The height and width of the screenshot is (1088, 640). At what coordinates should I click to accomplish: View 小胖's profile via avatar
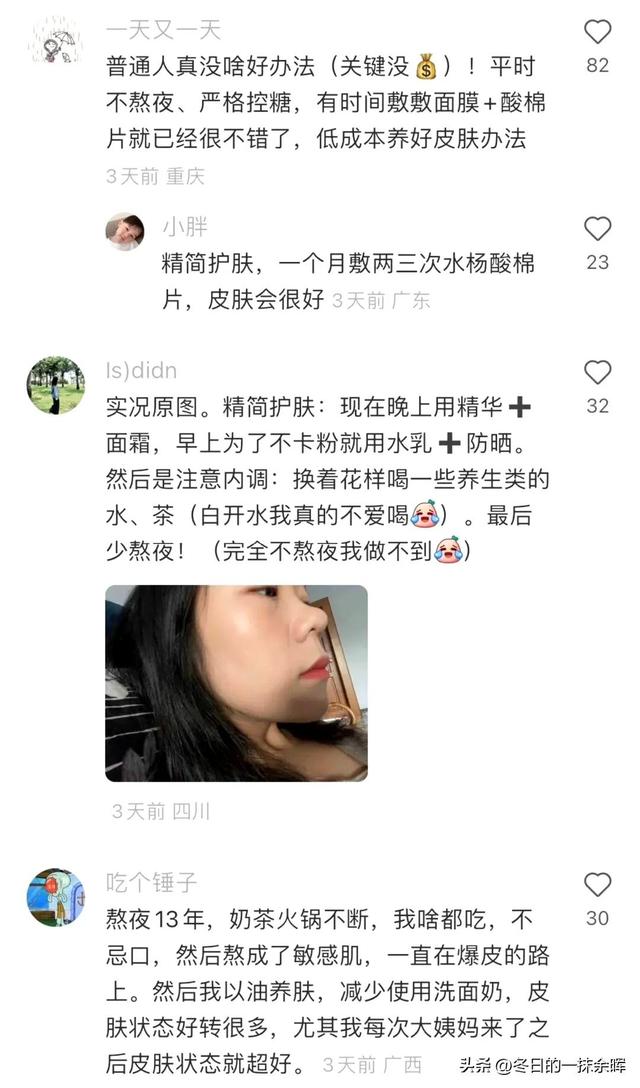click(125, 232)
